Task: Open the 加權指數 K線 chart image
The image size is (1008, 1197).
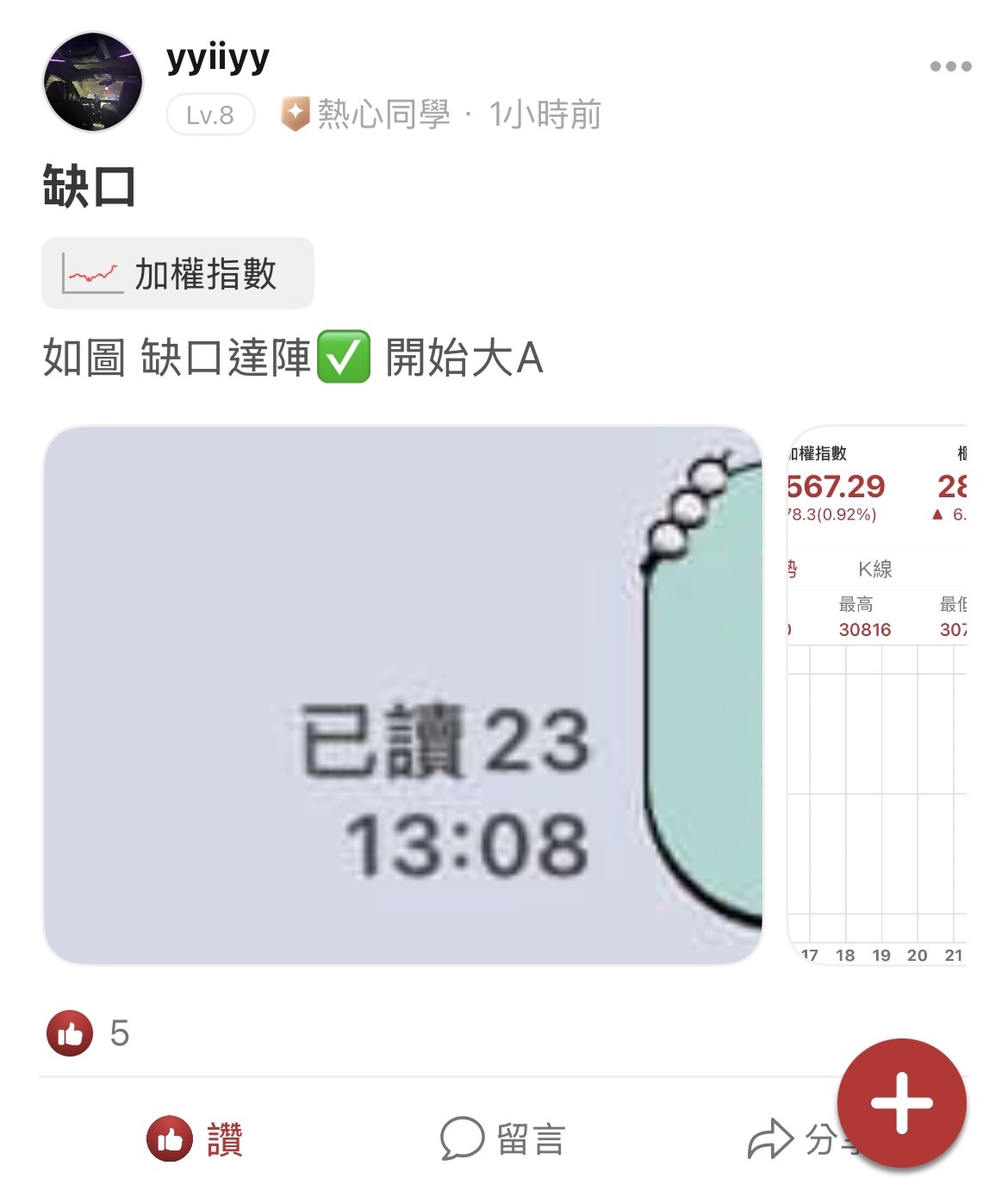Action: click(x=876, y=695)
